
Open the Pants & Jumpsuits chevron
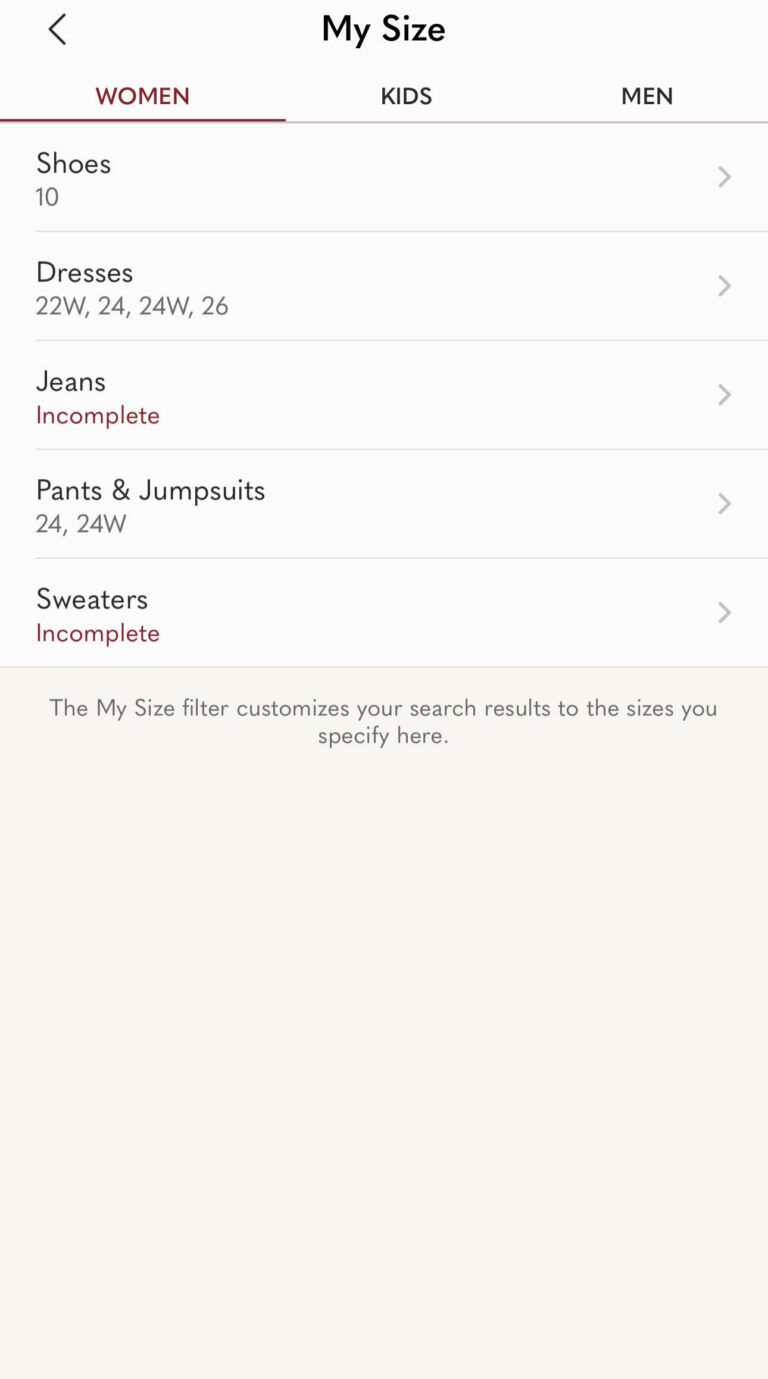(724, 504)
